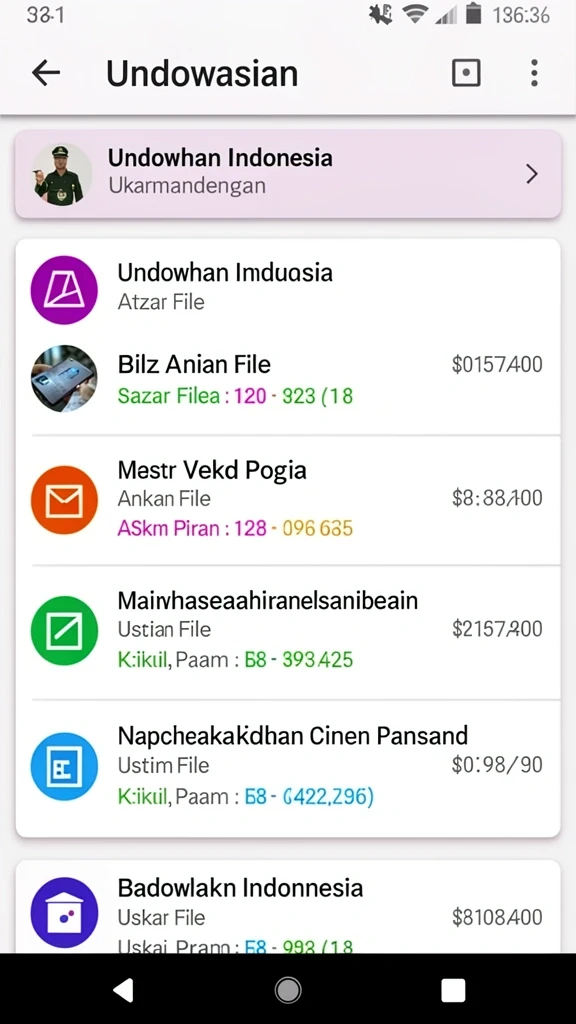Select the Mestr Vekd Pogia row
Image resolution: width=576 pixels, height=1024 pixels.
[x=288, y=500]
